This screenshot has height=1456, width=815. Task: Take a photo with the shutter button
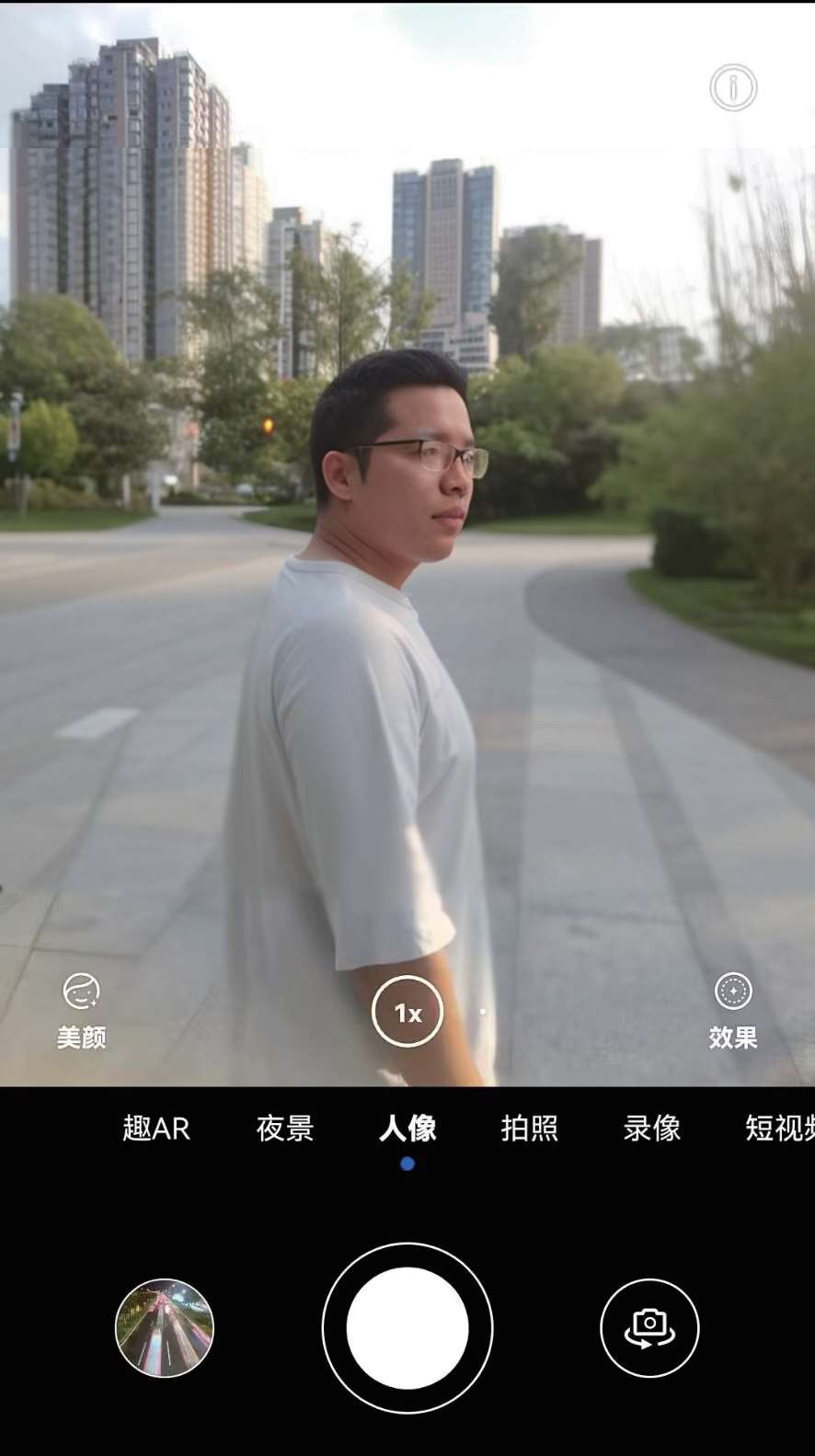pos(407,1327)
